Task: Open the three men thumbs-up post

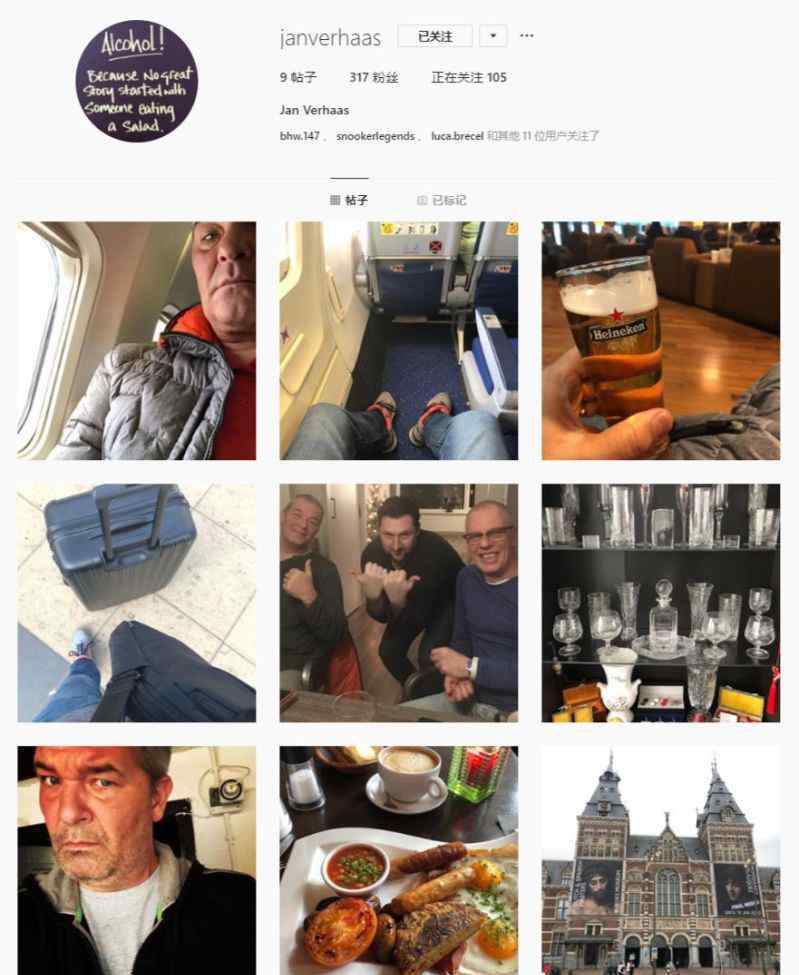Action: pyautogui.click(x=398, y=602)
